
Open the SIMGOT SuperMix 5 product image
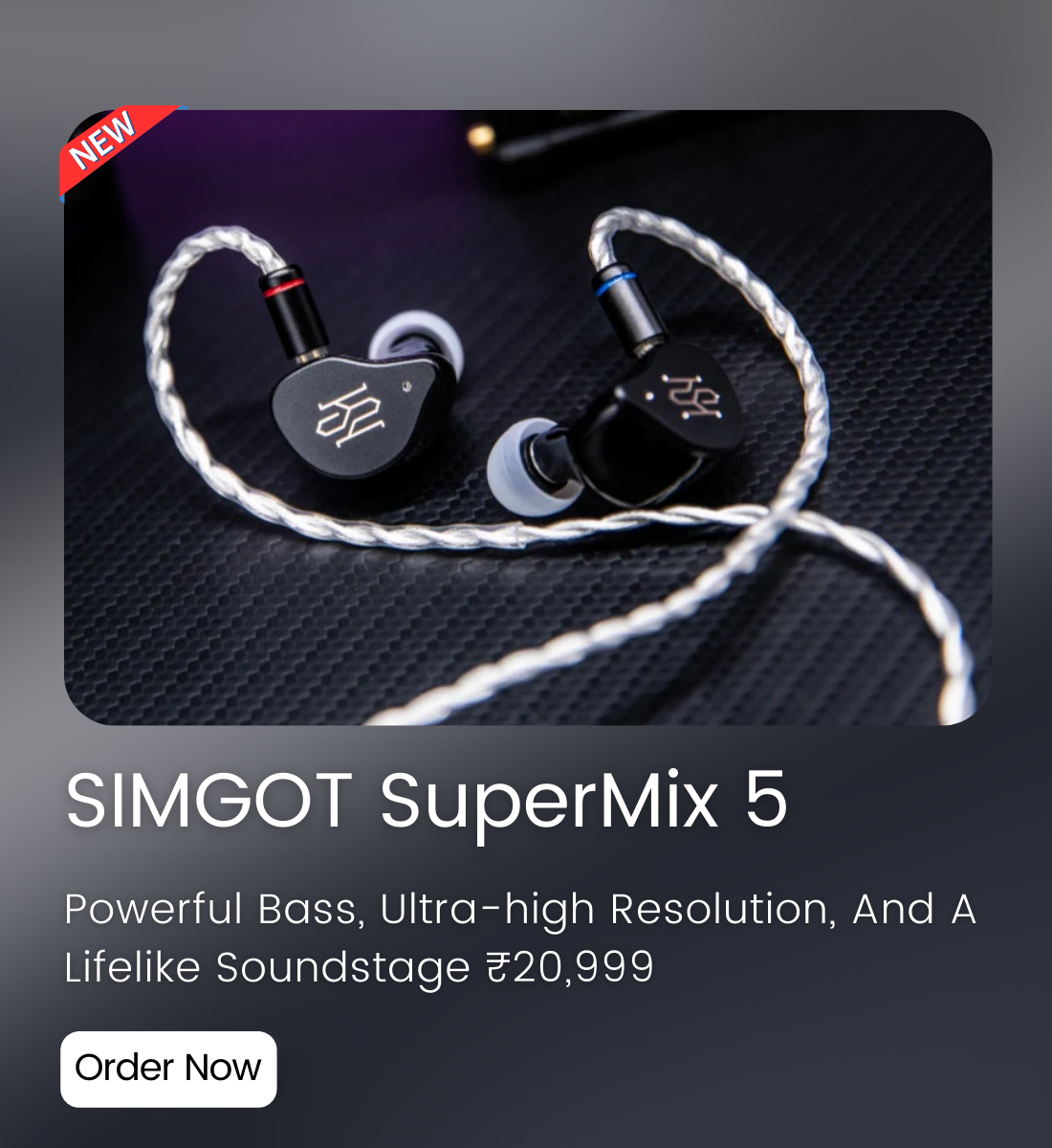click(x=528, y=417)
